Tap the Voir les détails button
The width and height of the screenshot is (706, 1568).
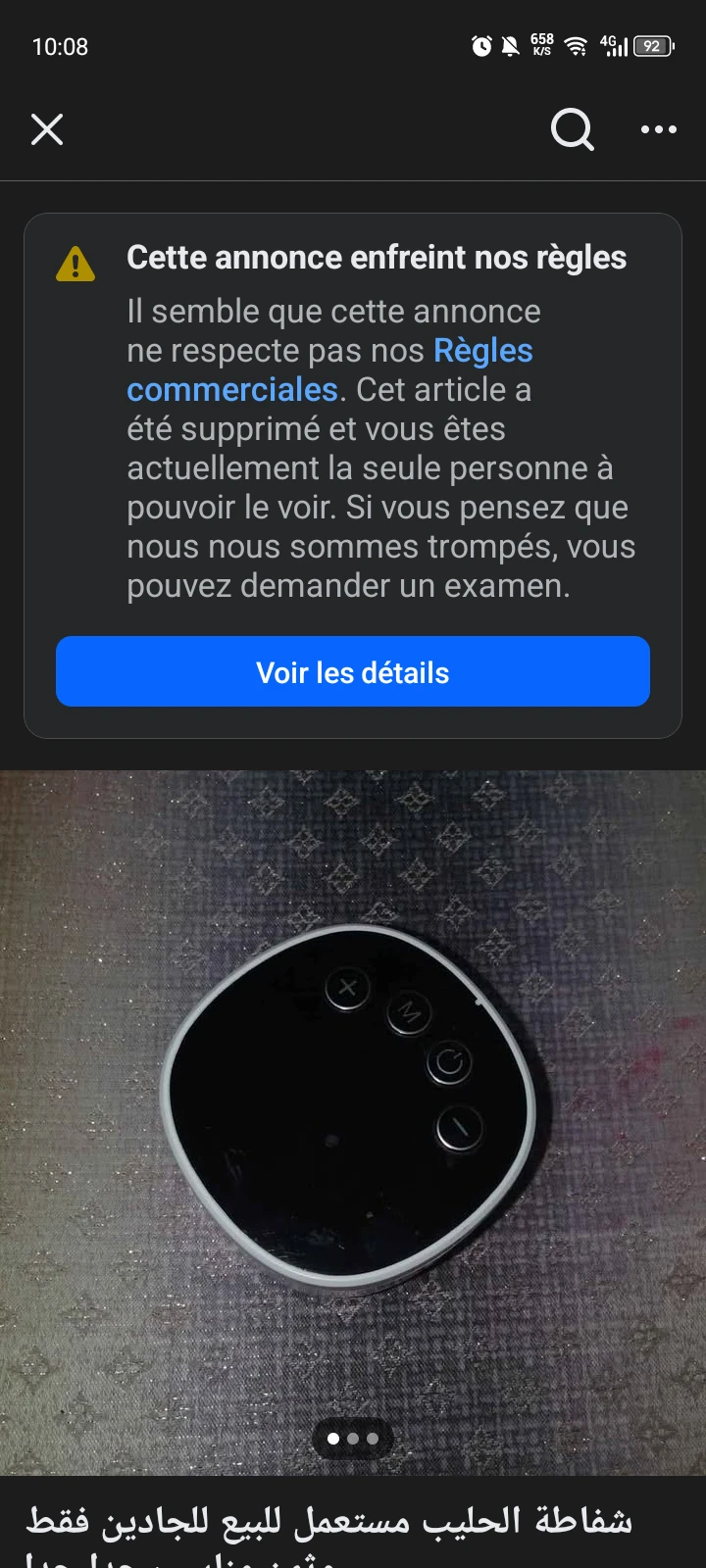tap(353, 672)
